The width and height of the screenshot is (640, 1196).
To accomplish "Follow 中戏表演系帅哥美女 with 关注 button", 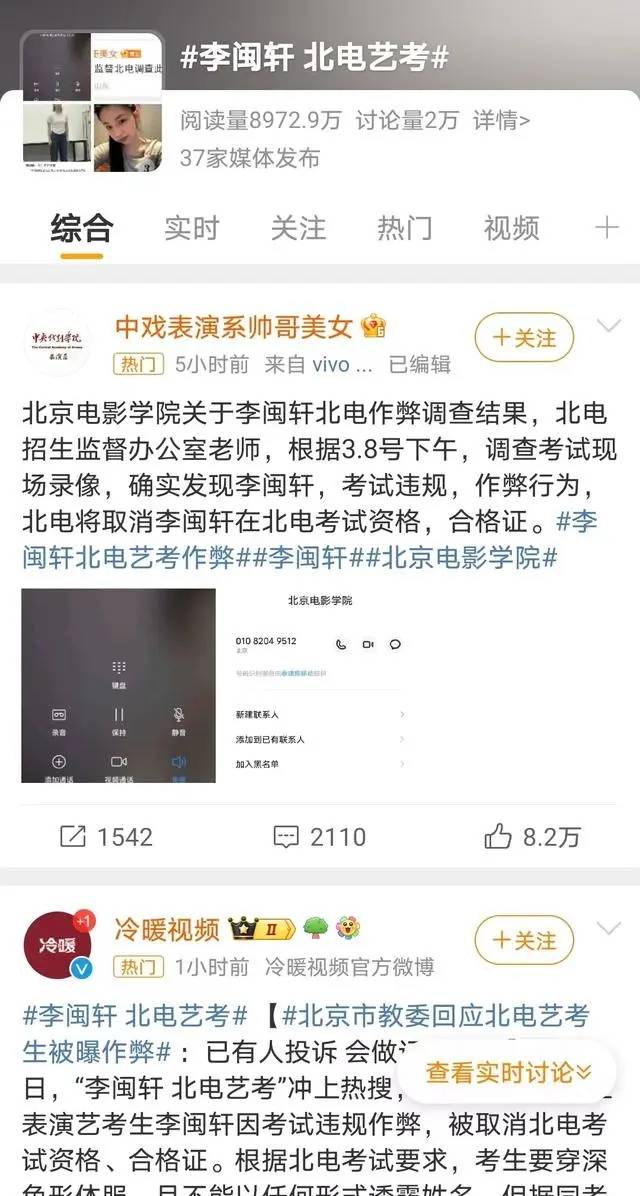I will tap(524, 337).
